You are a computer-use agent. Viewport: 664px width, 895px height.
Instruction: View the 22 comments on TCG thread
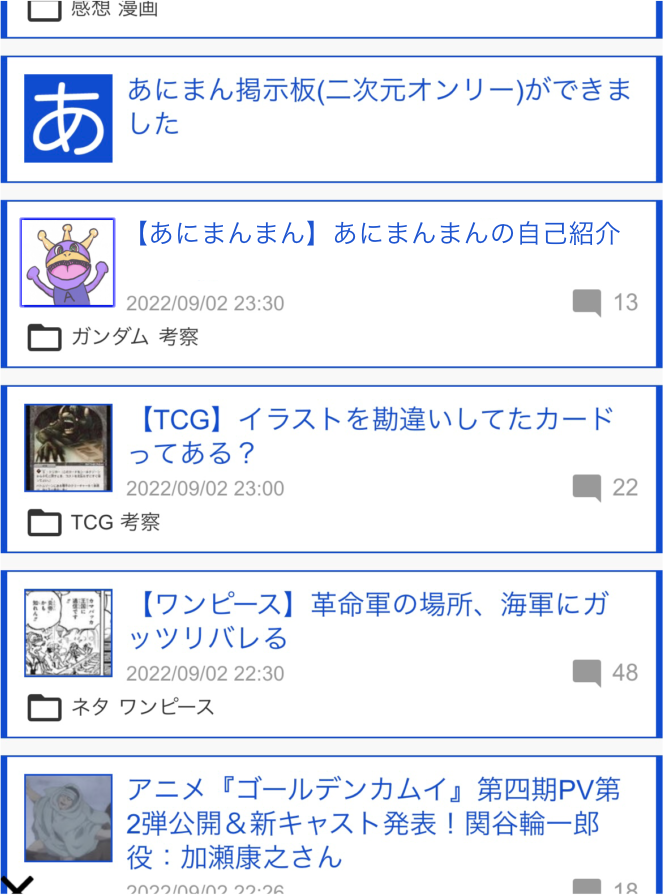tap(605, 487)
